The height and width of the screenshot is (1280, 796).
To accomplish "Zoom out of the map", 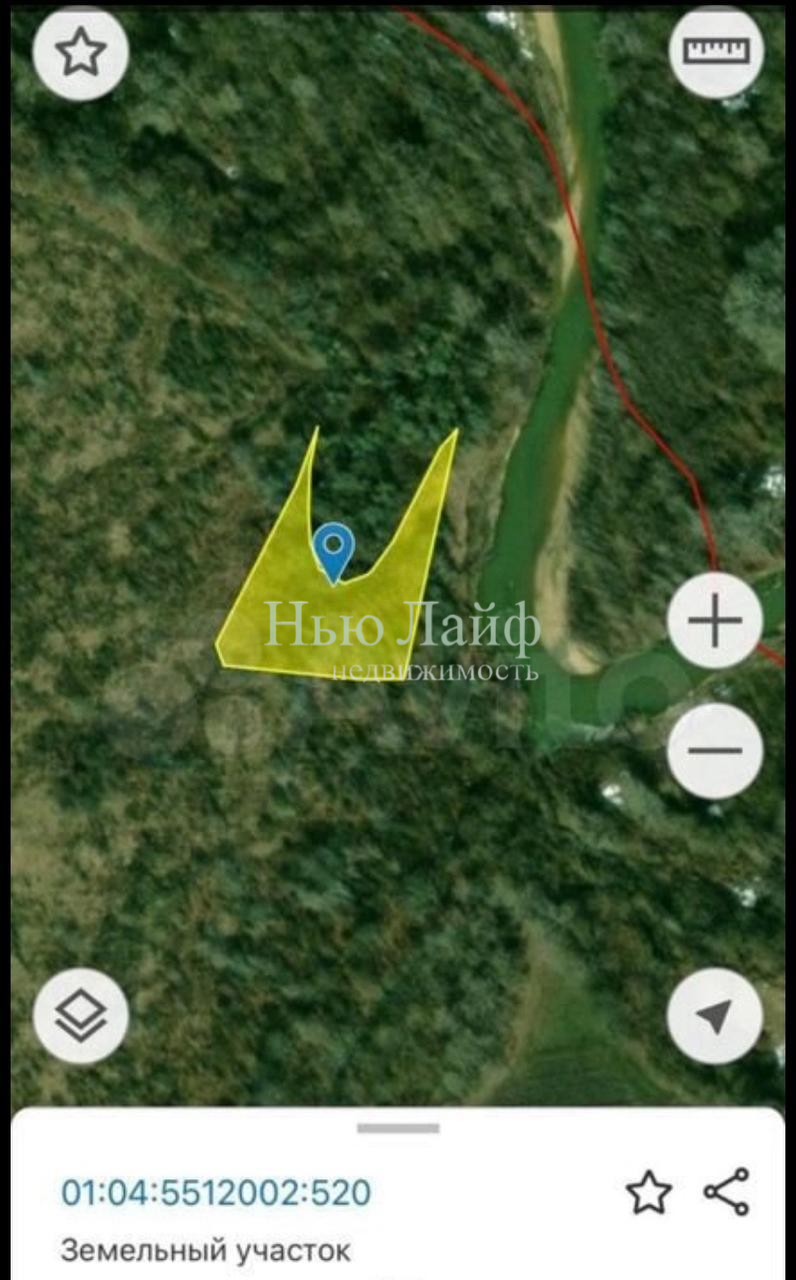I will tap(715, 750).
